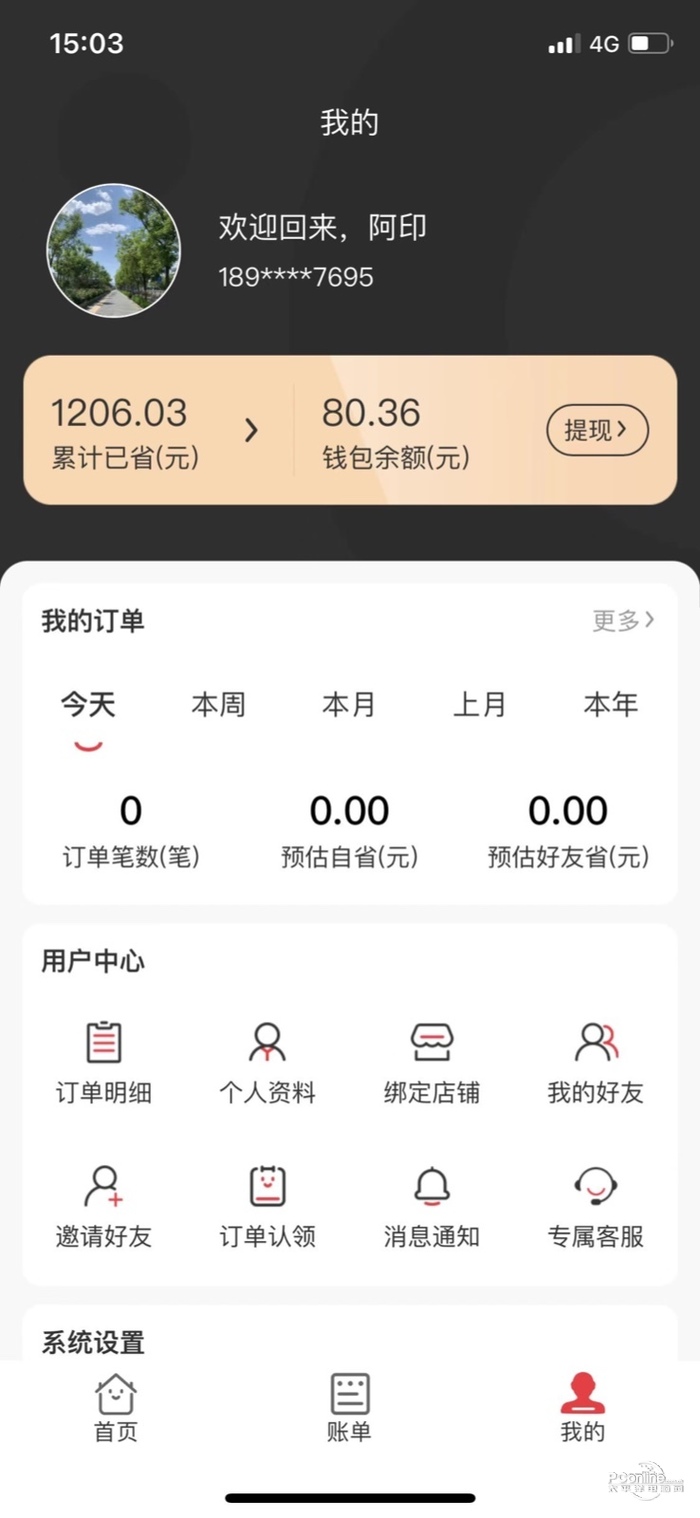Open 累计已省 savings details arrow

pos(251,431)
